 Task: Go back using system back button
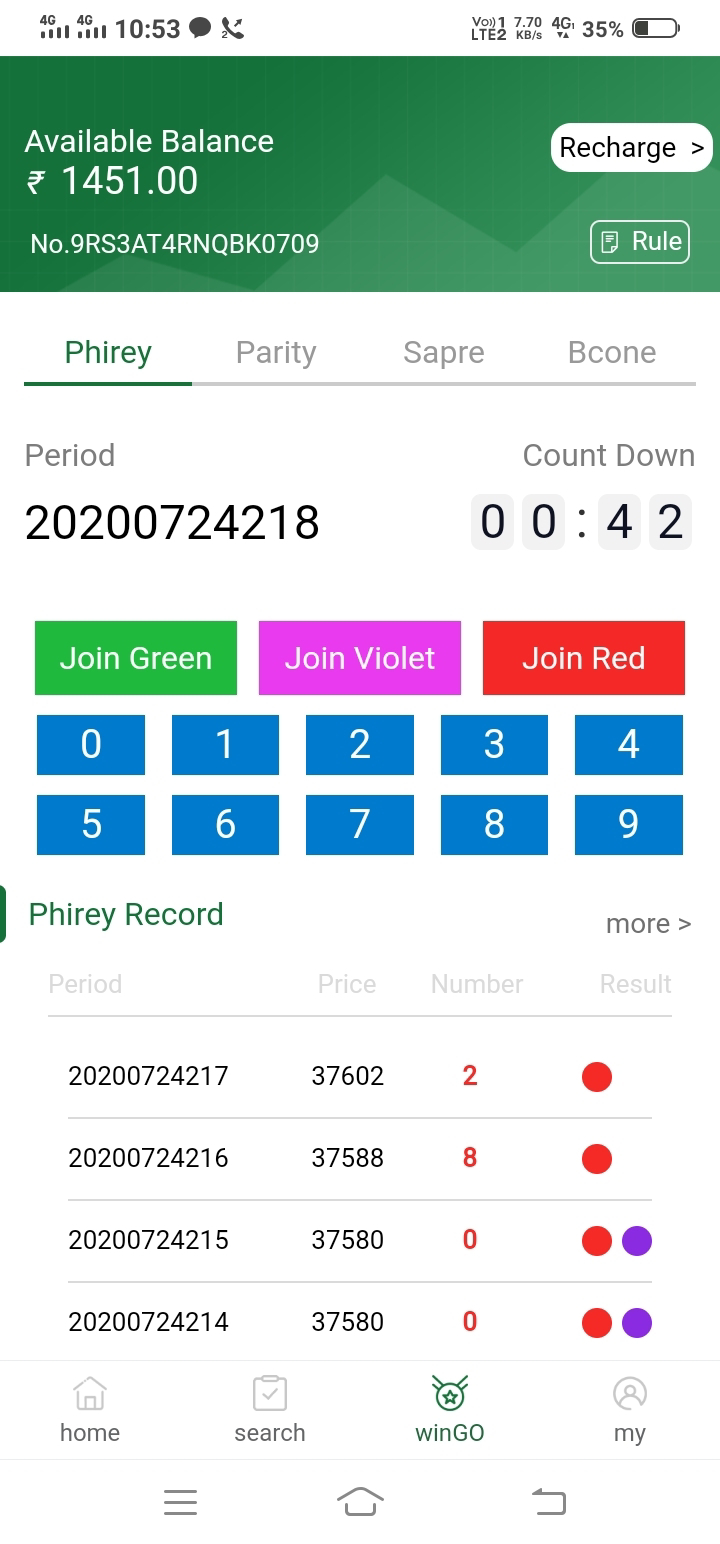[548, 1501]
